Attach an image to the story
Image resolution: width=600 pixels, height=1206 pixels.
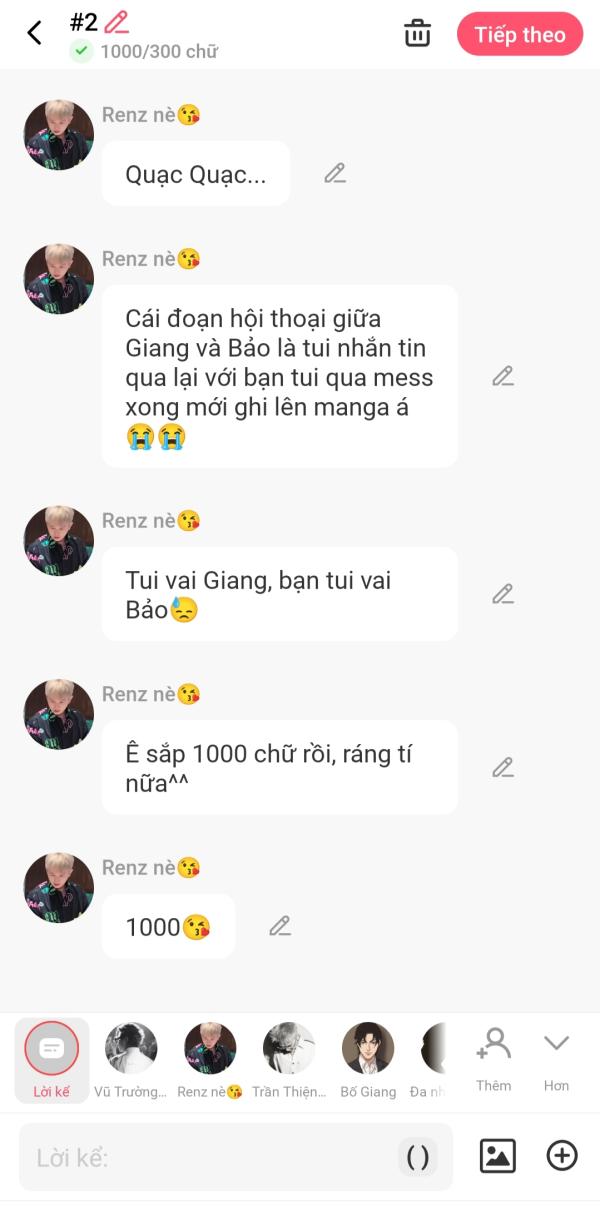pos(498,1156)
